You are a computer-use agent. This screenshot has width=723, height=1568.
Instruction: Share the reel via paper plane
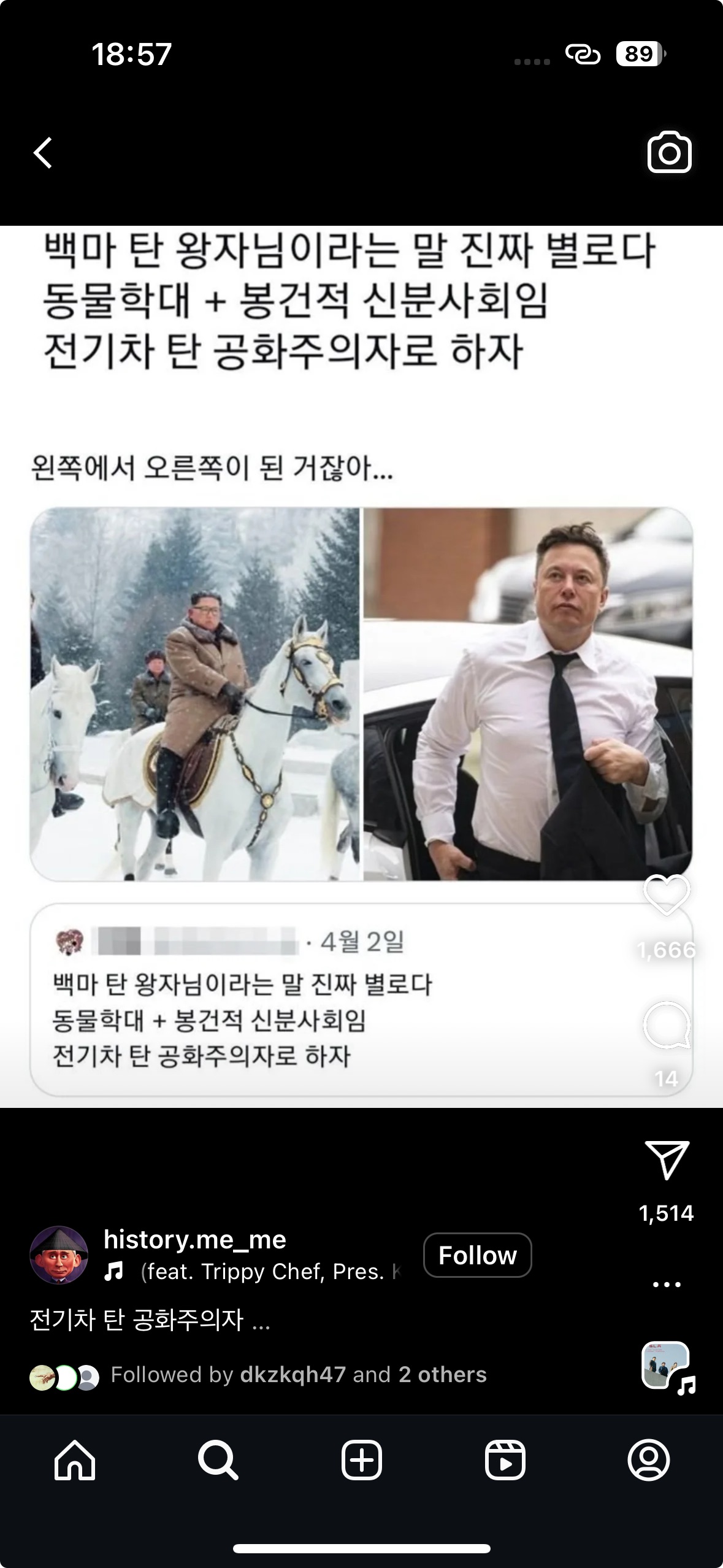(667, 1161)
